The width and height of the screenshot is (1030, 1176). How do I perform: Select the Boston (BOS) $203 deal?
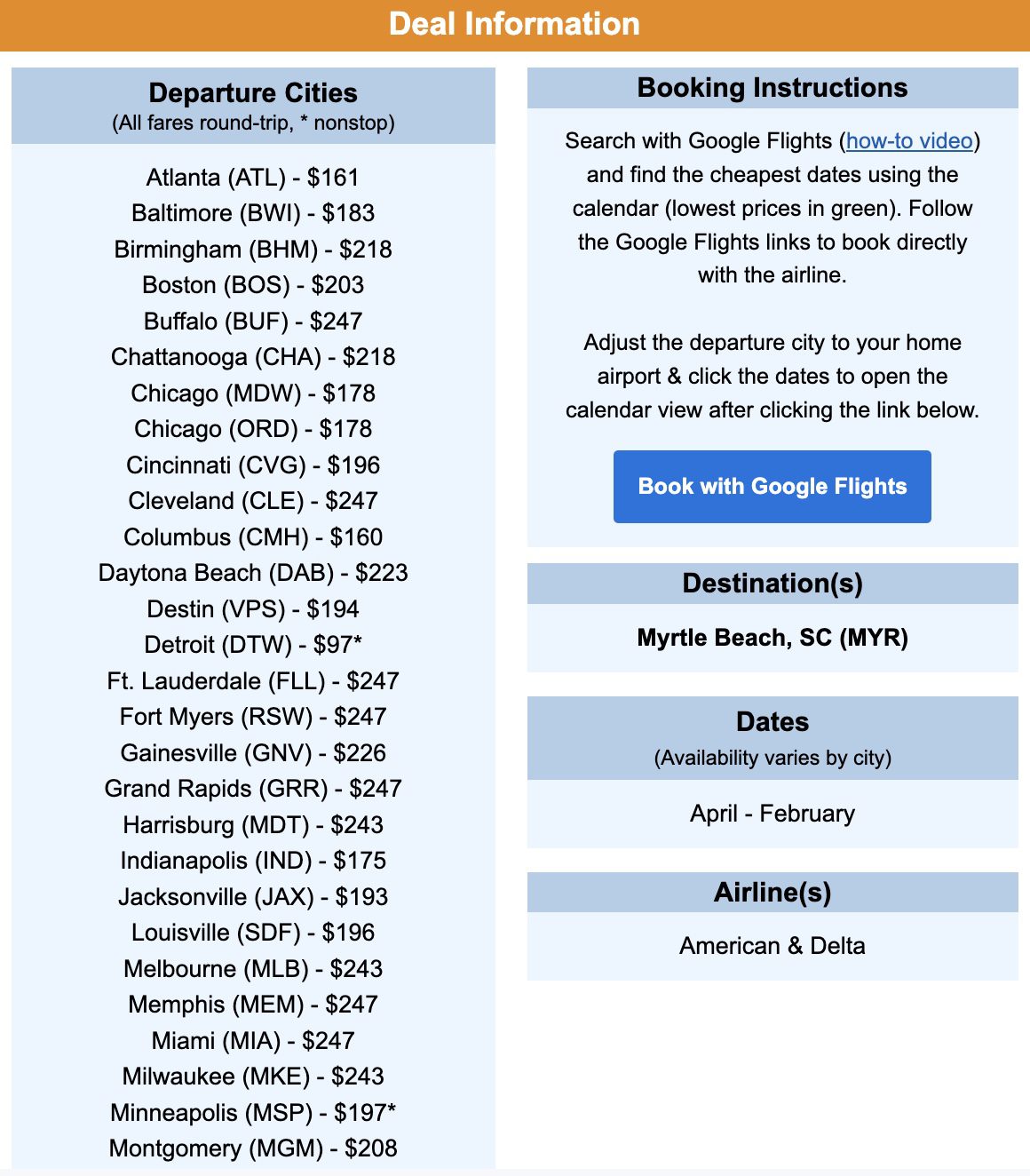click(x=253, y=285)
